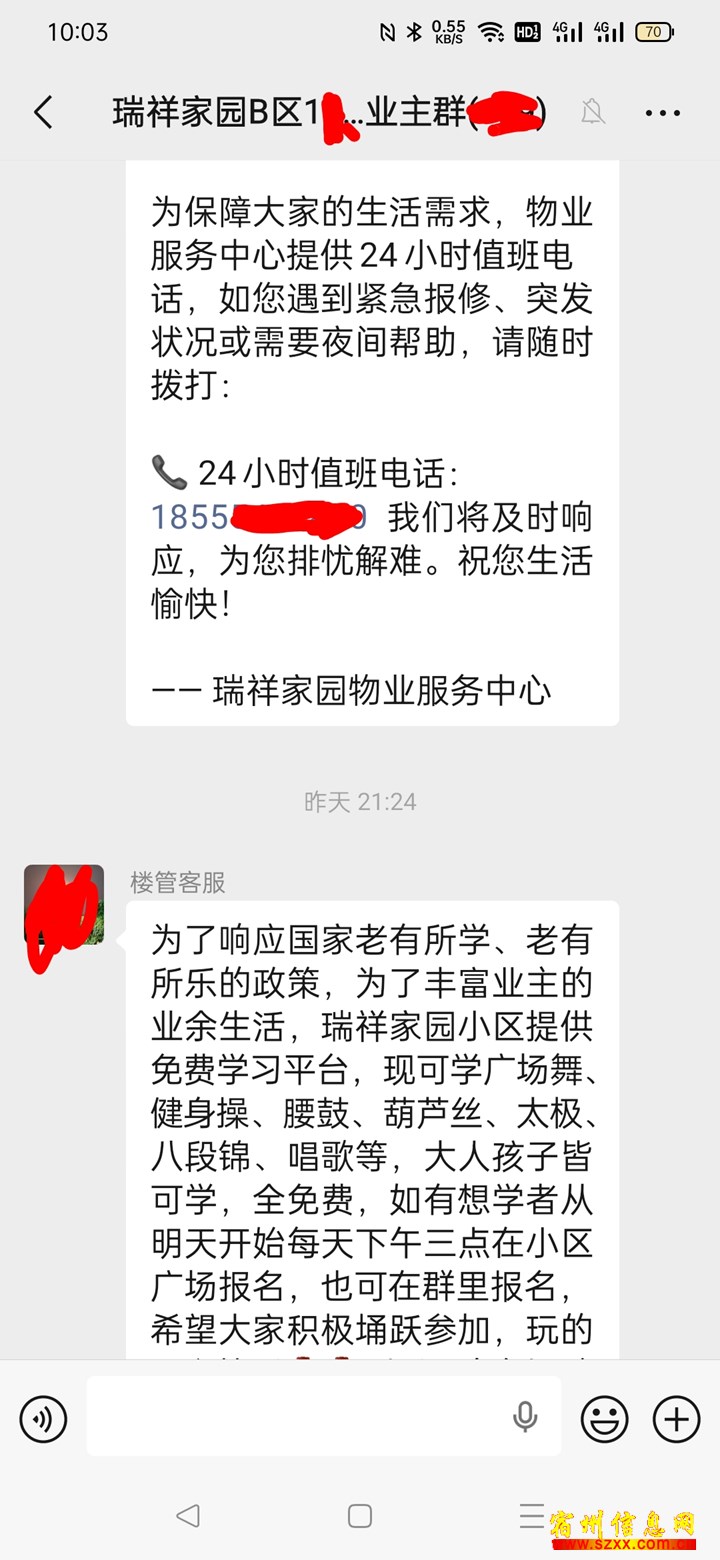
Task: Open the plus attachment menu
Action: tap(677, 1418)
